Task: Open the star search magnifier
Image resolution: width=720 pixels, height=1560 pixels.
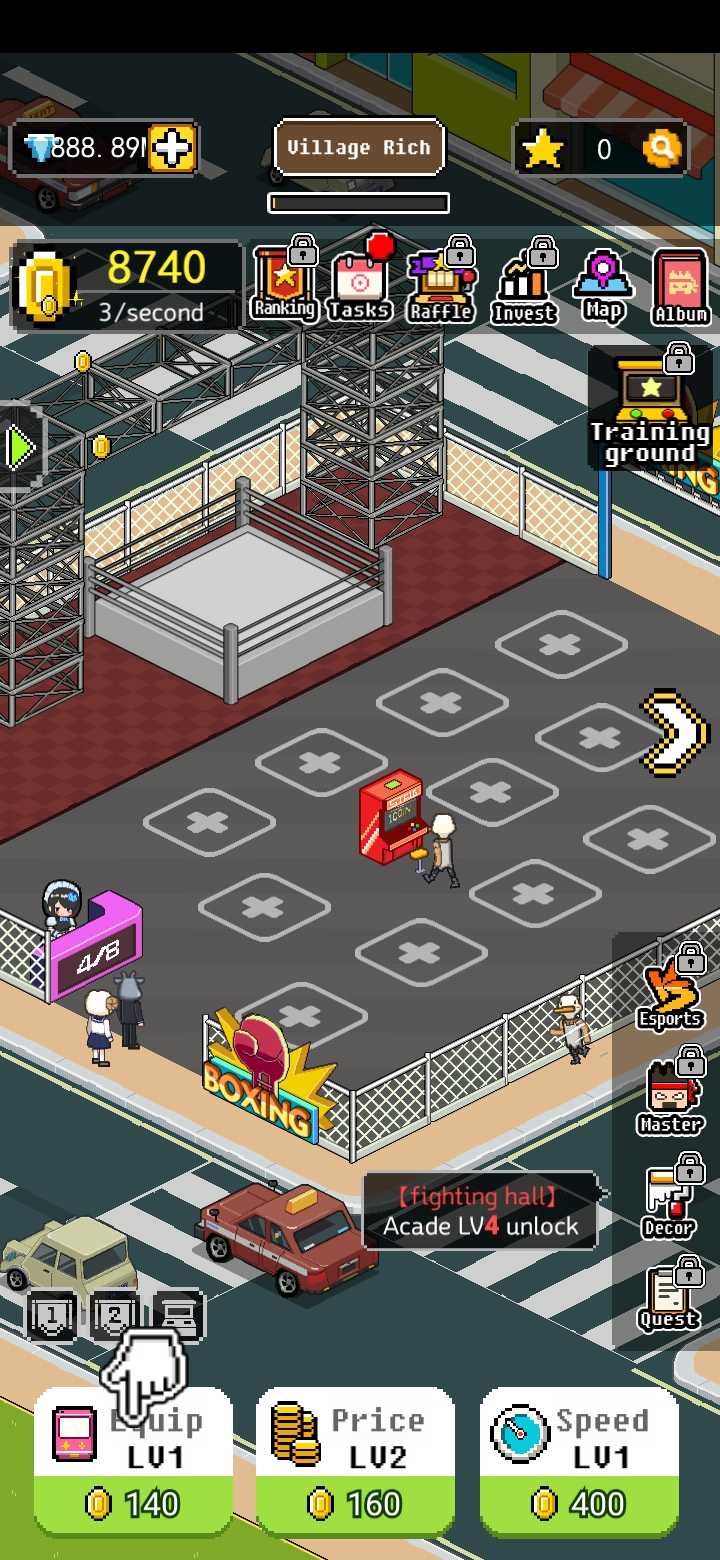Action: pyautogui.click(x=662, y=149)
